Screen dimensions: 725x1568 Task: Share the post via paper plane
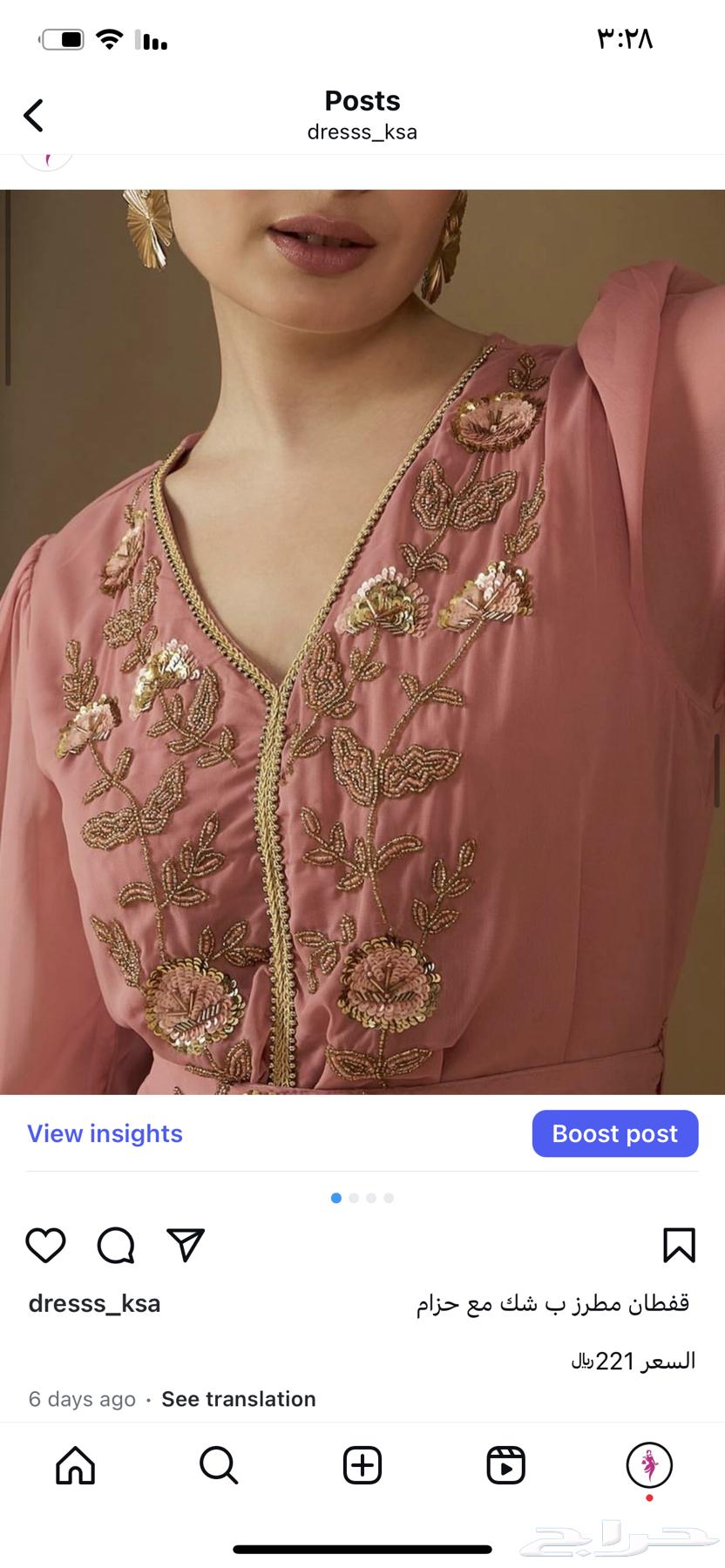coord(185,1245)
